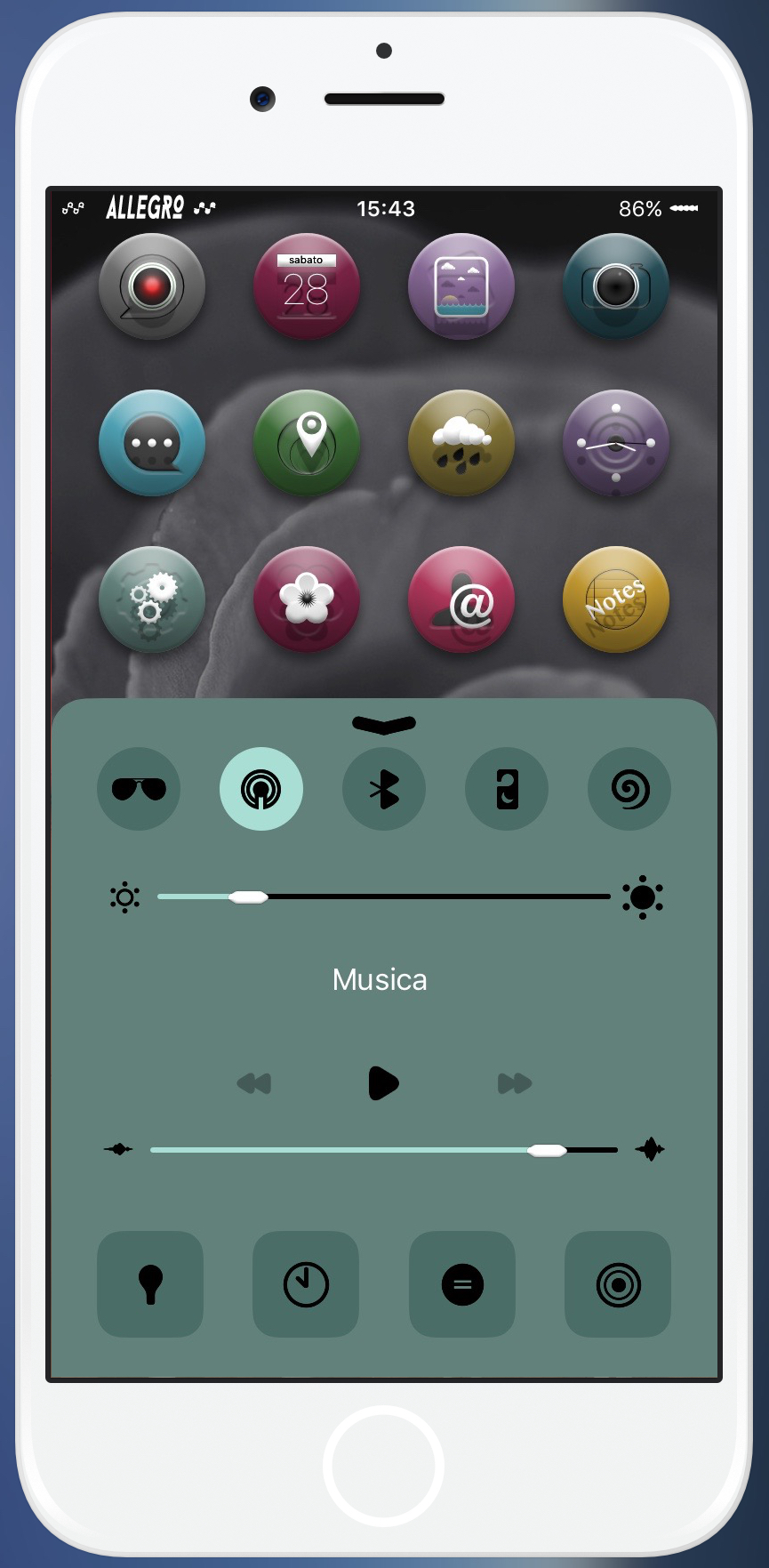
Task: Play music in Control Center
Action: coord(383,1083)
